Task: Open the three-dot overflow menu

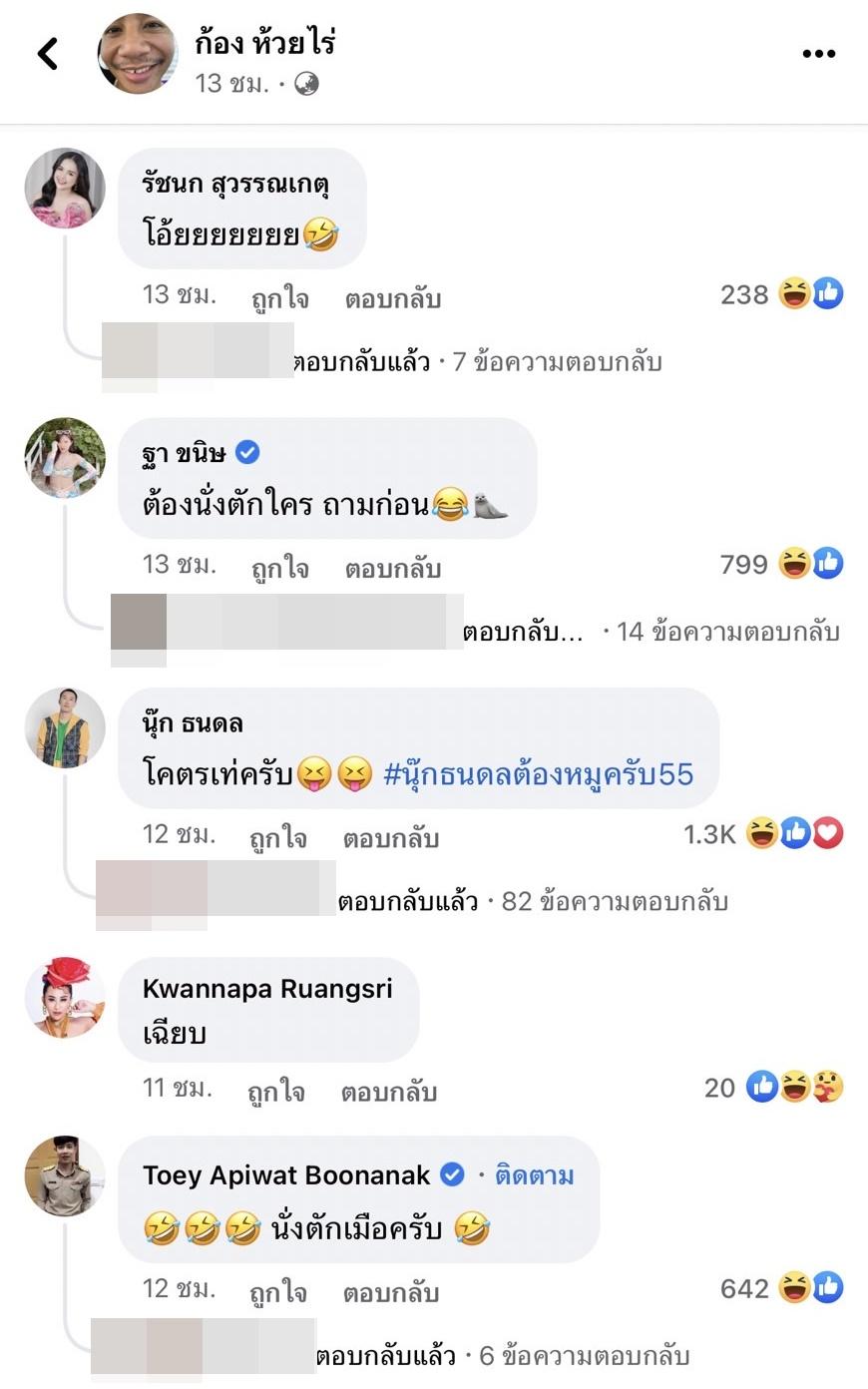Action: (x=818, y=55)
